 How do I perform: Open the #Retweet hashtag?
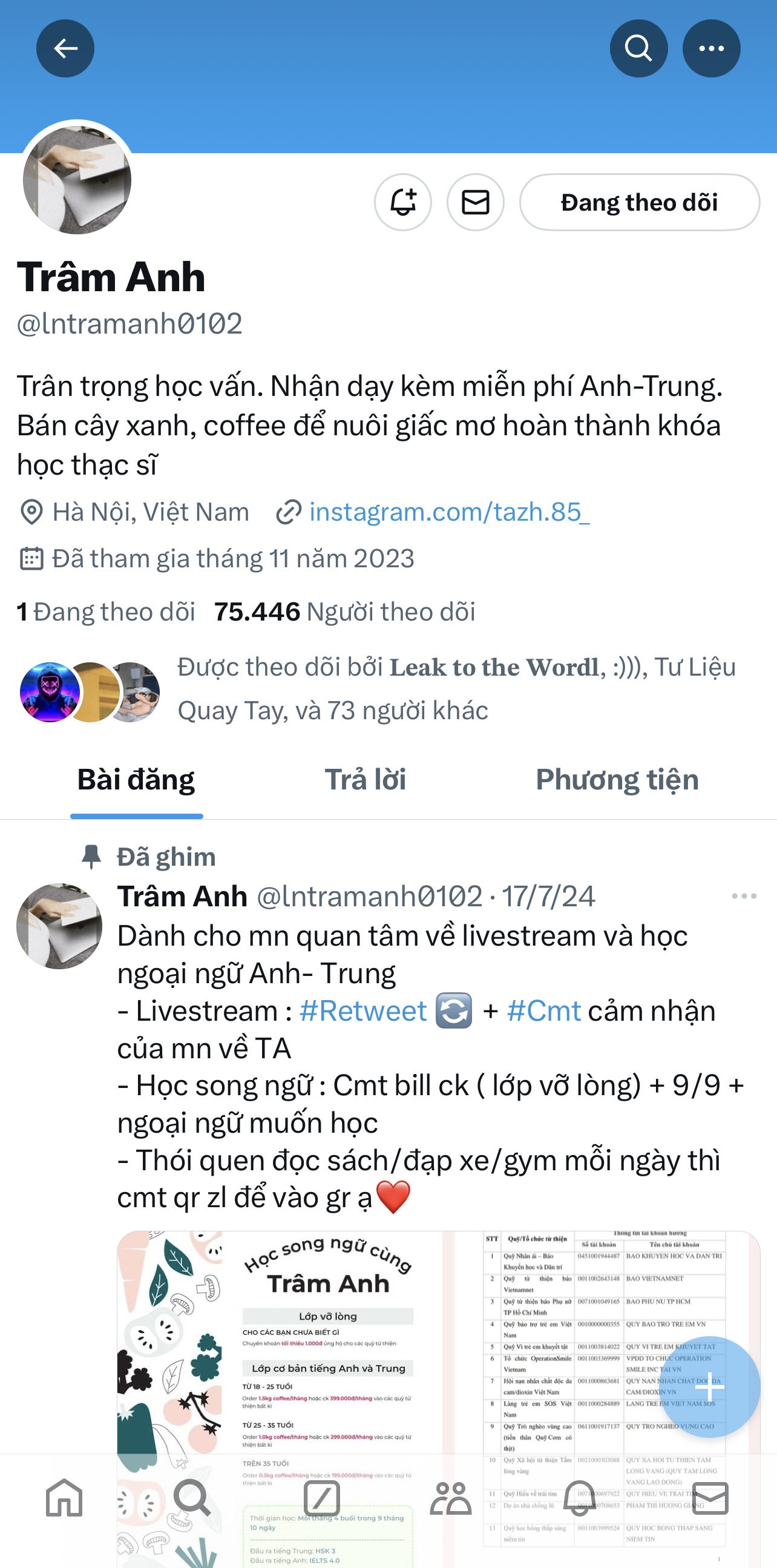pos(363,1011)
